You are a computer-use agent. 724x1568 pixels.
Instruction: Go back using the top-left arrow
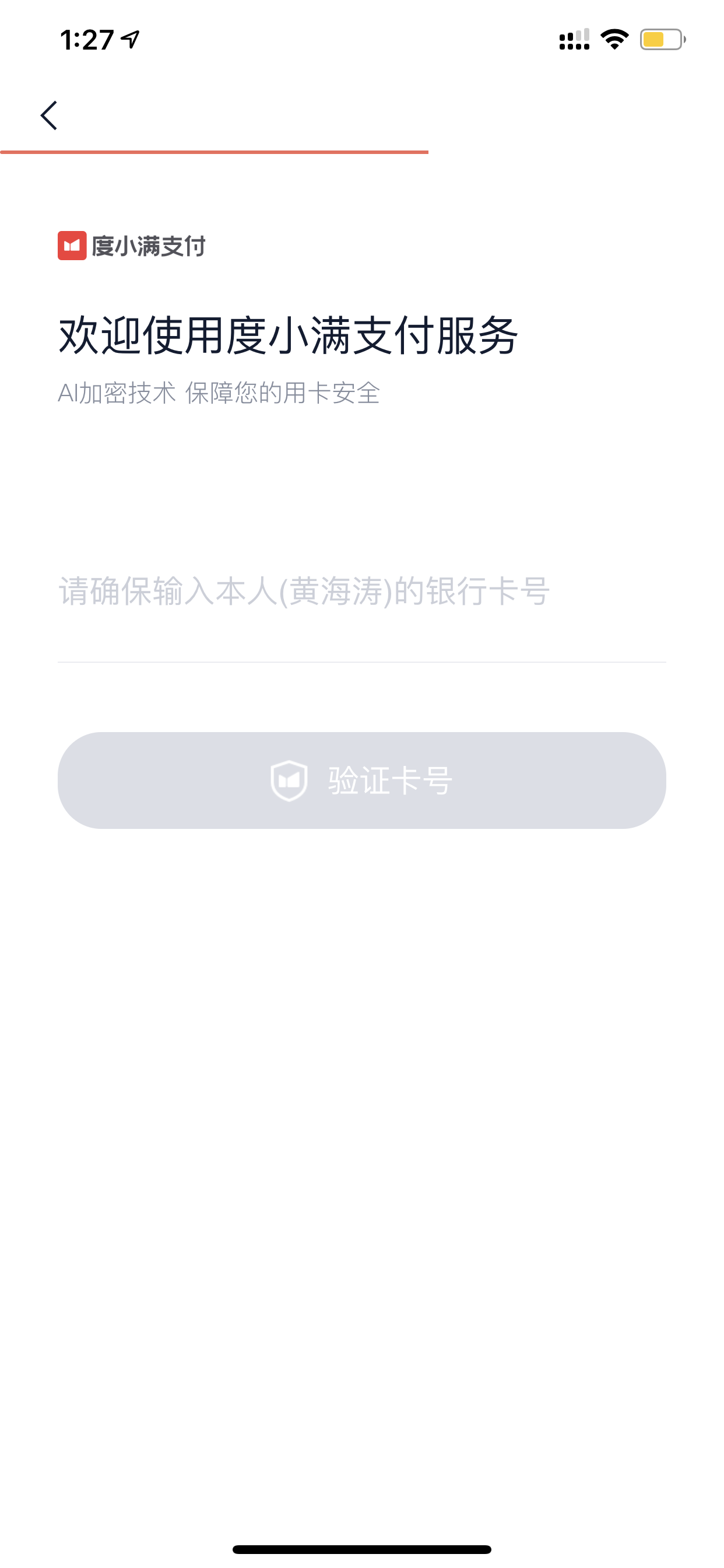[x=48, y=116]
